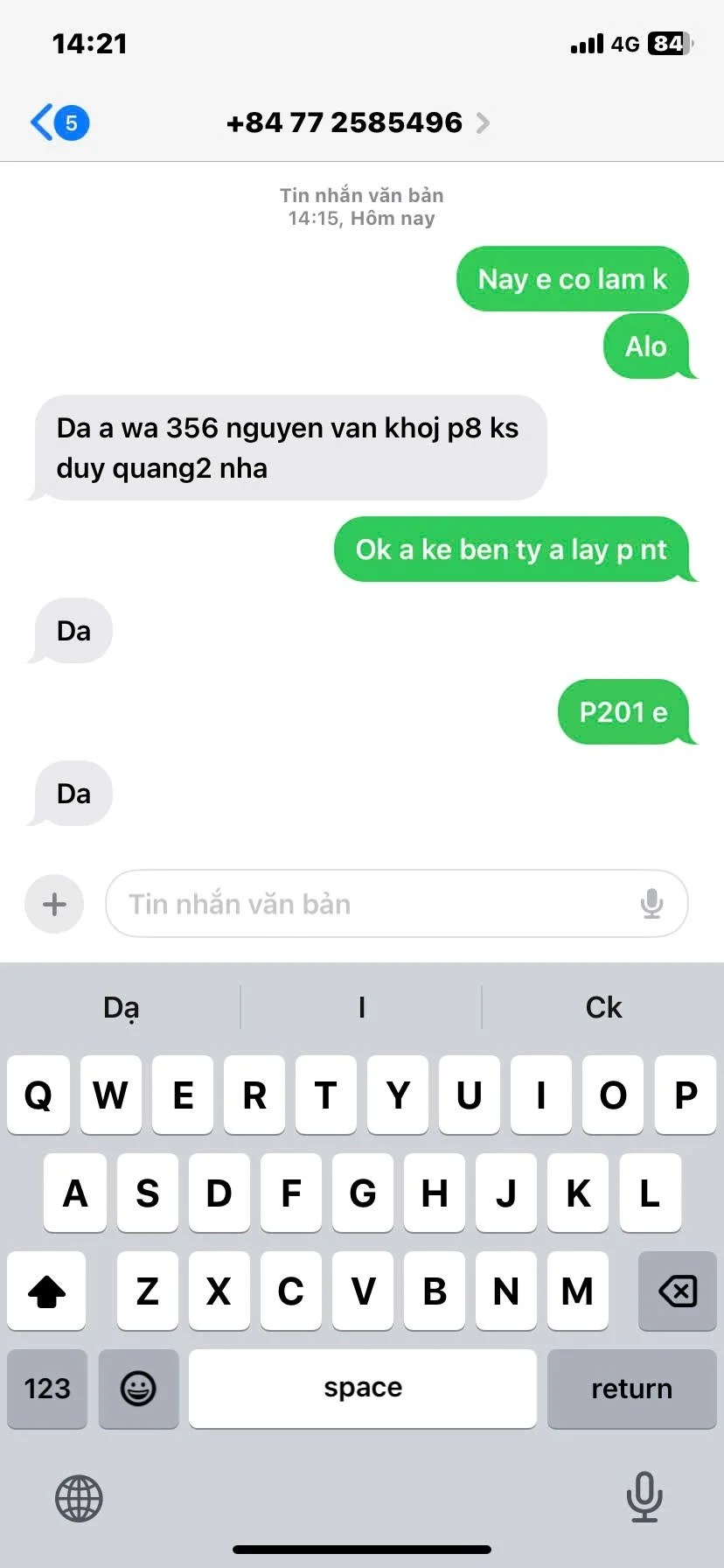Change keyboard language with the globe
This screenshot has width=724, height=1568.
pos(79,1498)
